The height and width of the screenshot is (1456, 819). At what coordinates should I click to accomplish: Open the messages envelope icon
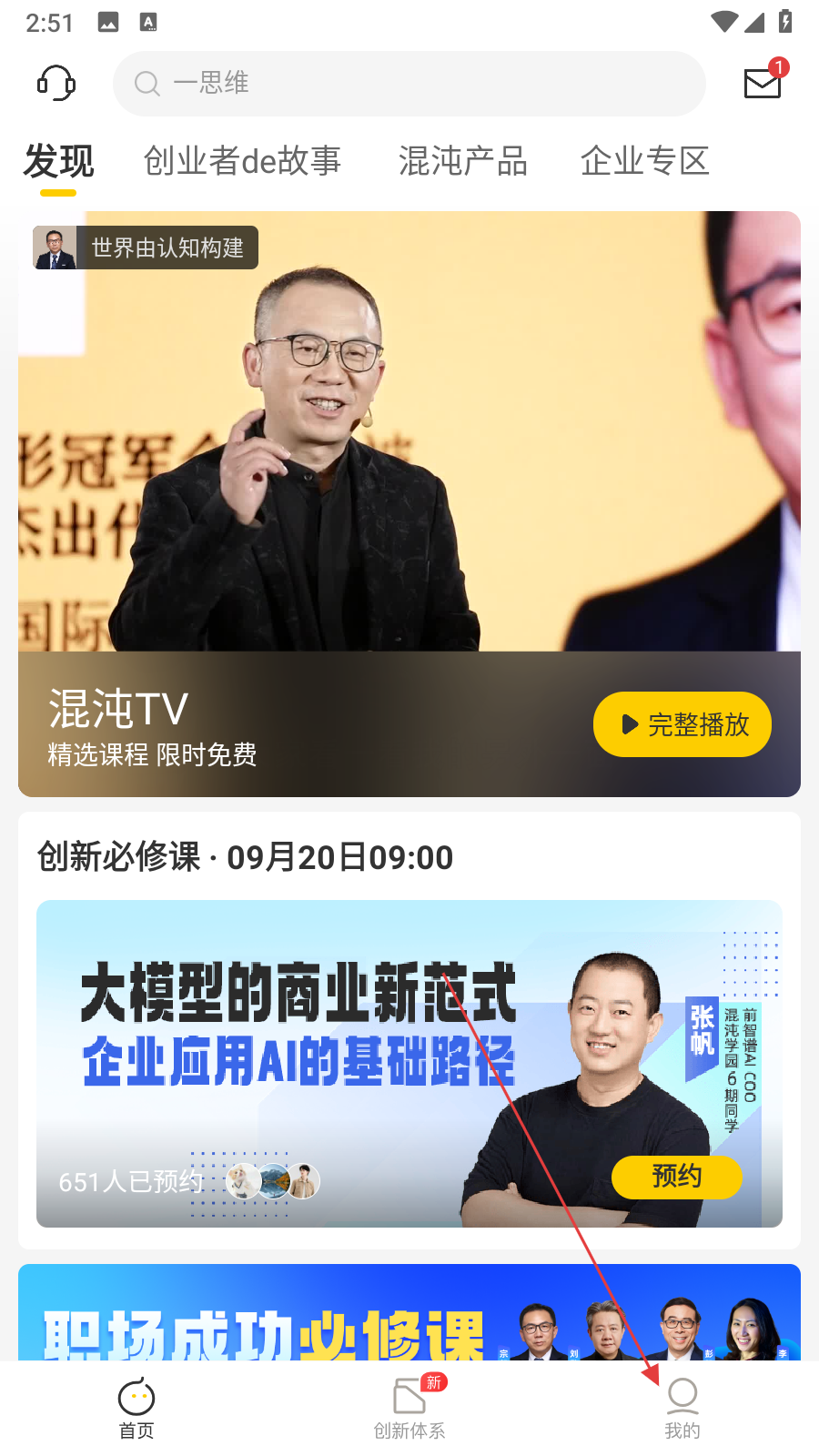coord(763,83)
